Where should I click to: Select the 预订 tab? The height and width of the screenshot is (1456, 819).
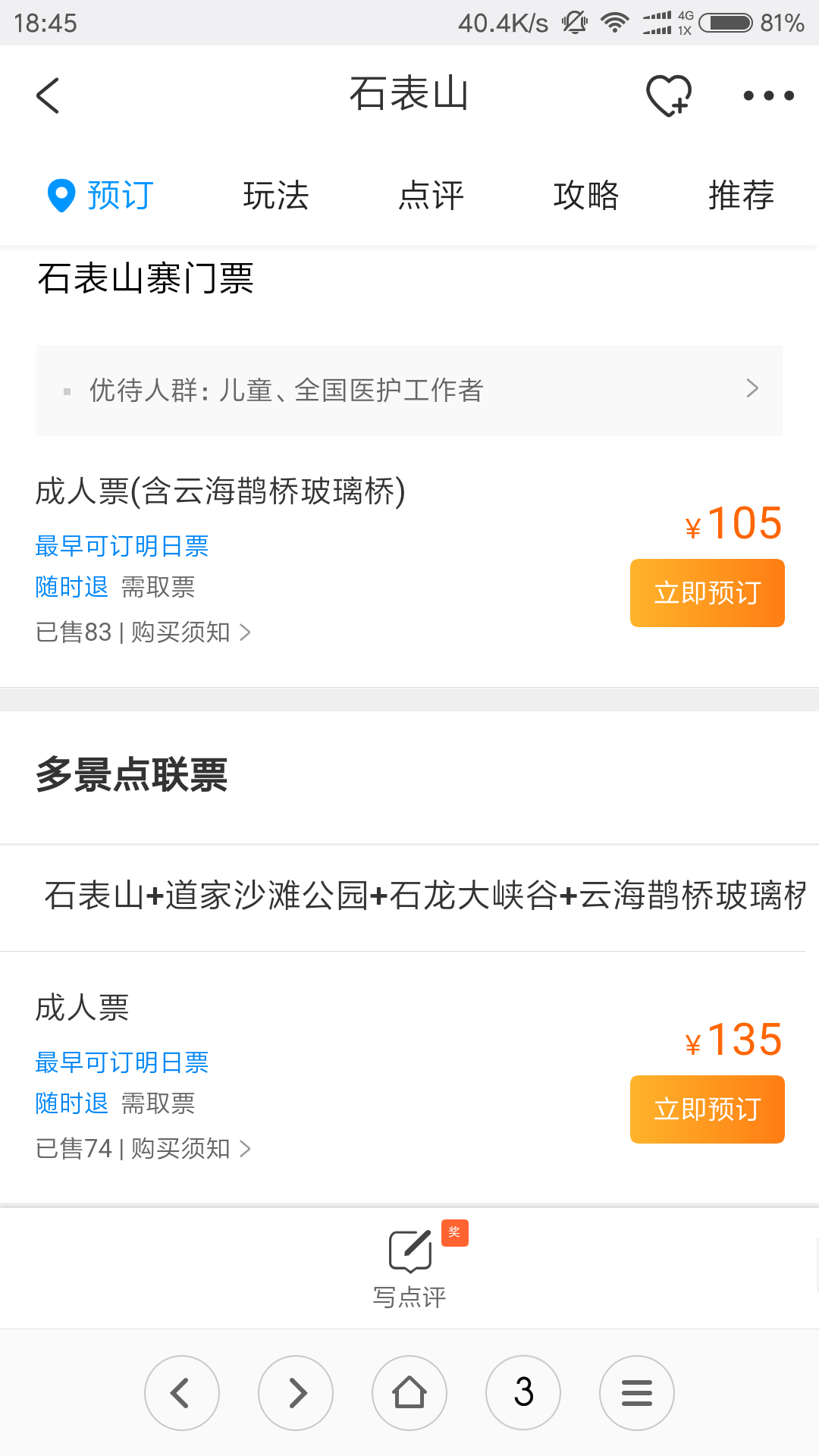coord(102,196)
